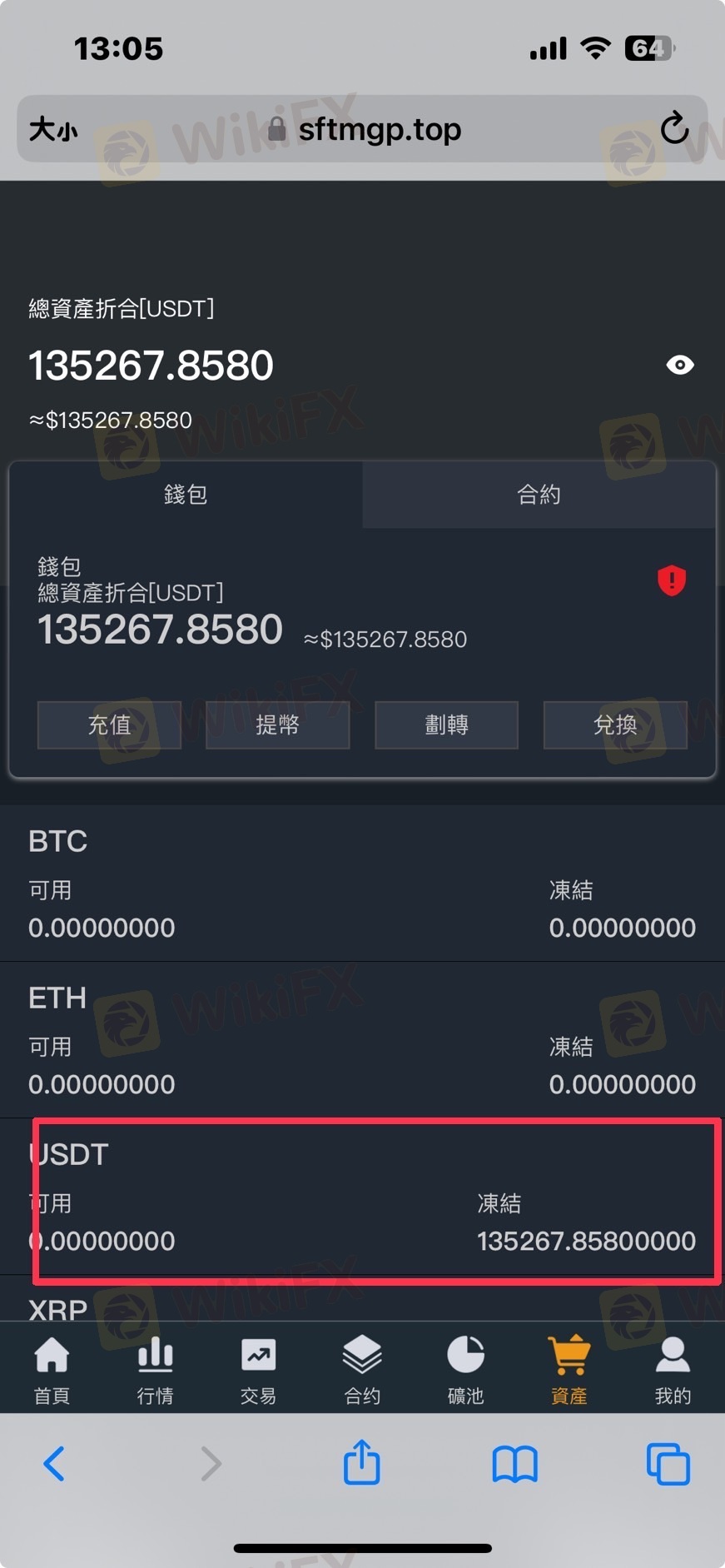Open the BTC asset row
This screenshot has height=1568, width=725.
pos(362,884)
